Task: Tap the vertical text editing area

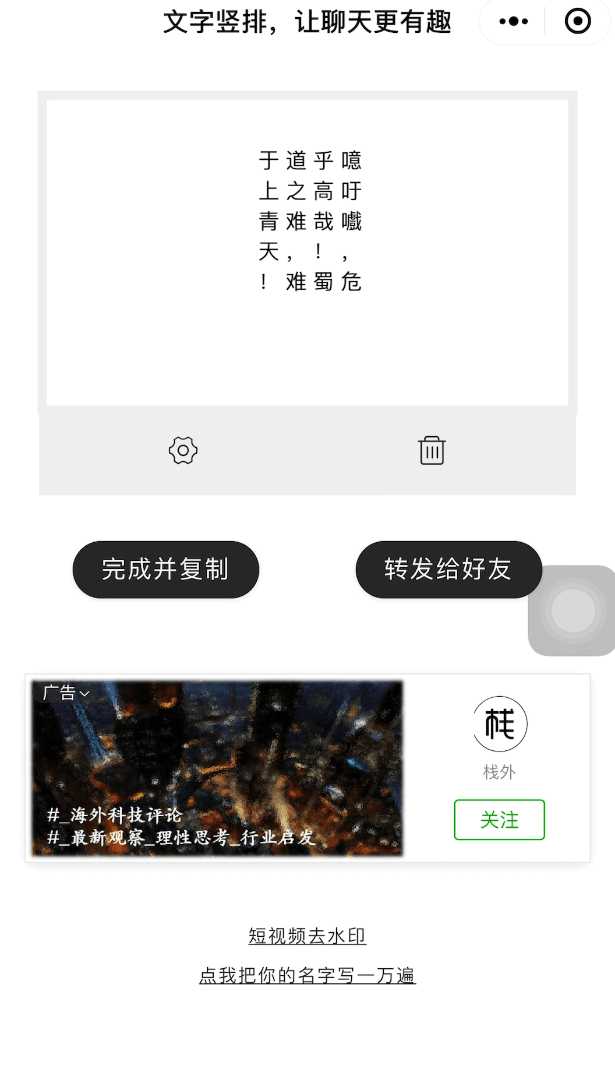Action: [x=308, y=252]
